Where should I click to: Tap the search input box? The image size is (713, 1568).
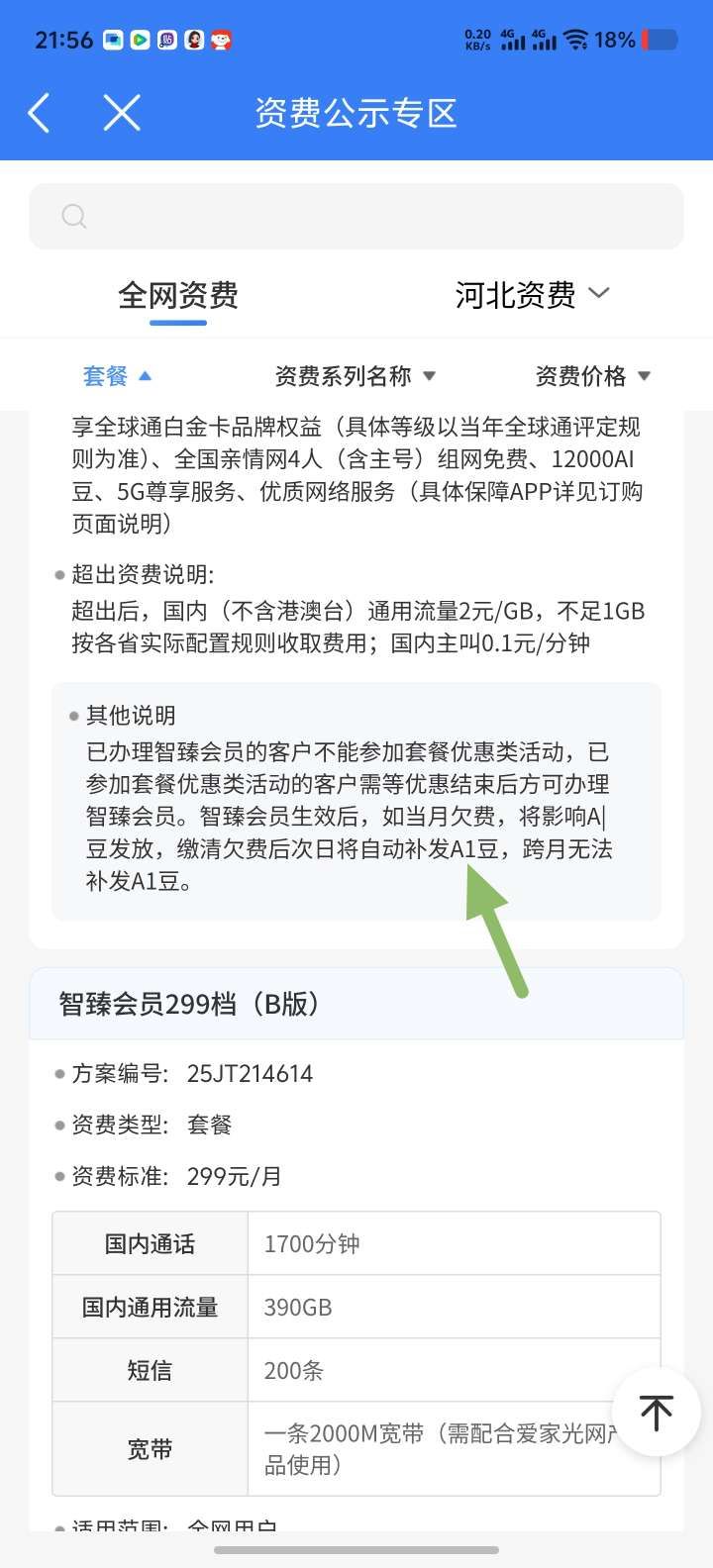356,216
